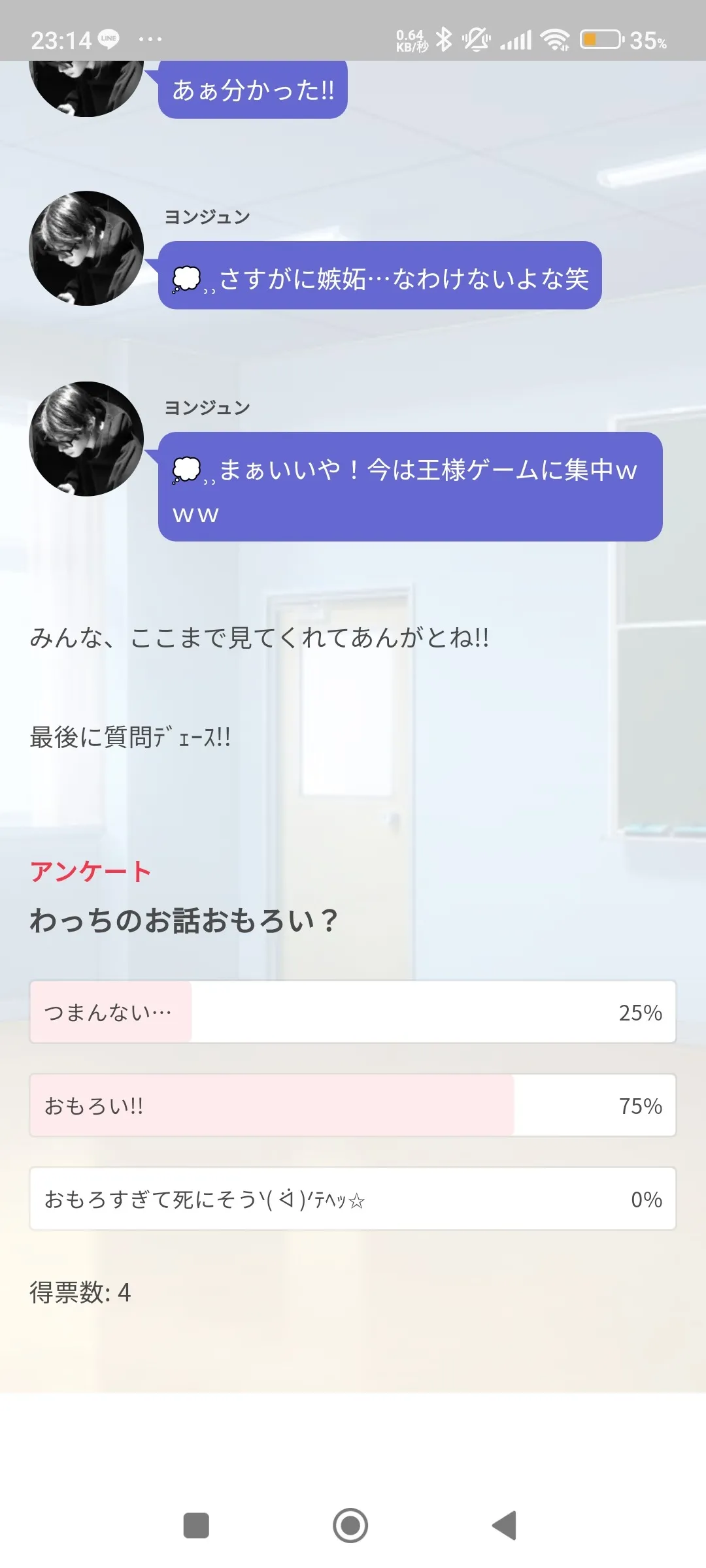Open the recent apps view
Screen dimensions: 706x1568
click(x=196, y=1526)
